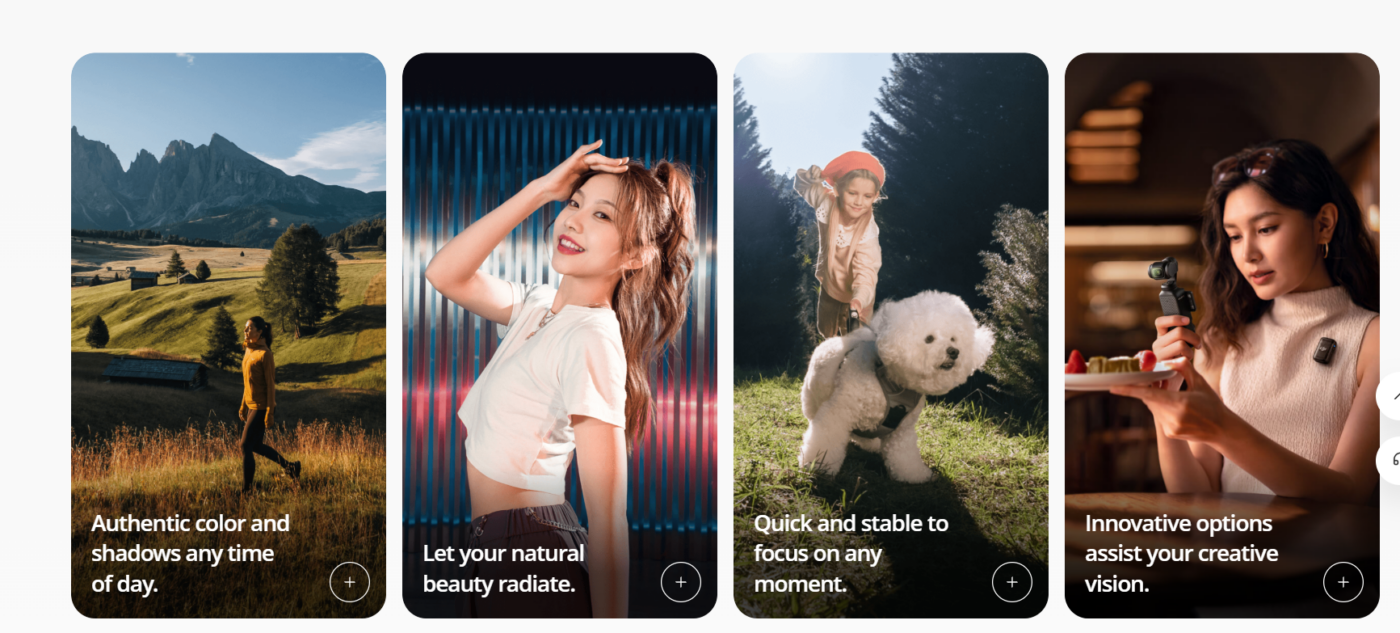The image size is (1400, 633).
Task: Expand the 'Let your natural beauty radiate' plus
Action: tap(680, 582)
